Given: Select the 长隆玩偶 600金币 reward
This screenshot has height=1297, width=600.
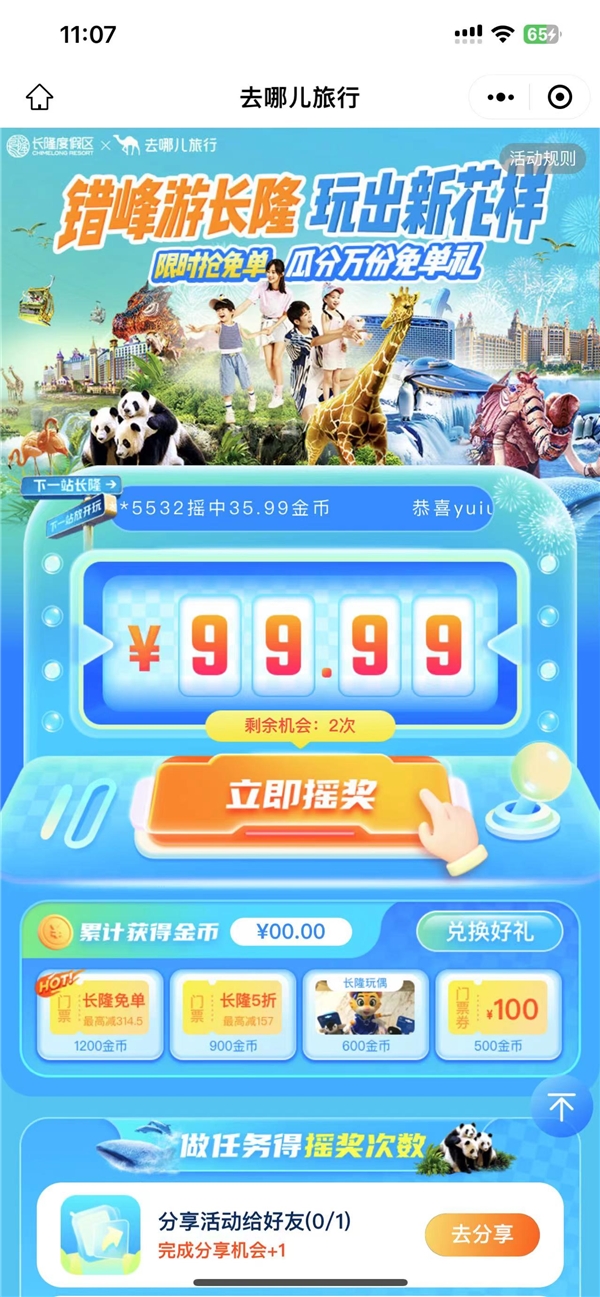Looking at the screenshot, I should pos(365,1013).
